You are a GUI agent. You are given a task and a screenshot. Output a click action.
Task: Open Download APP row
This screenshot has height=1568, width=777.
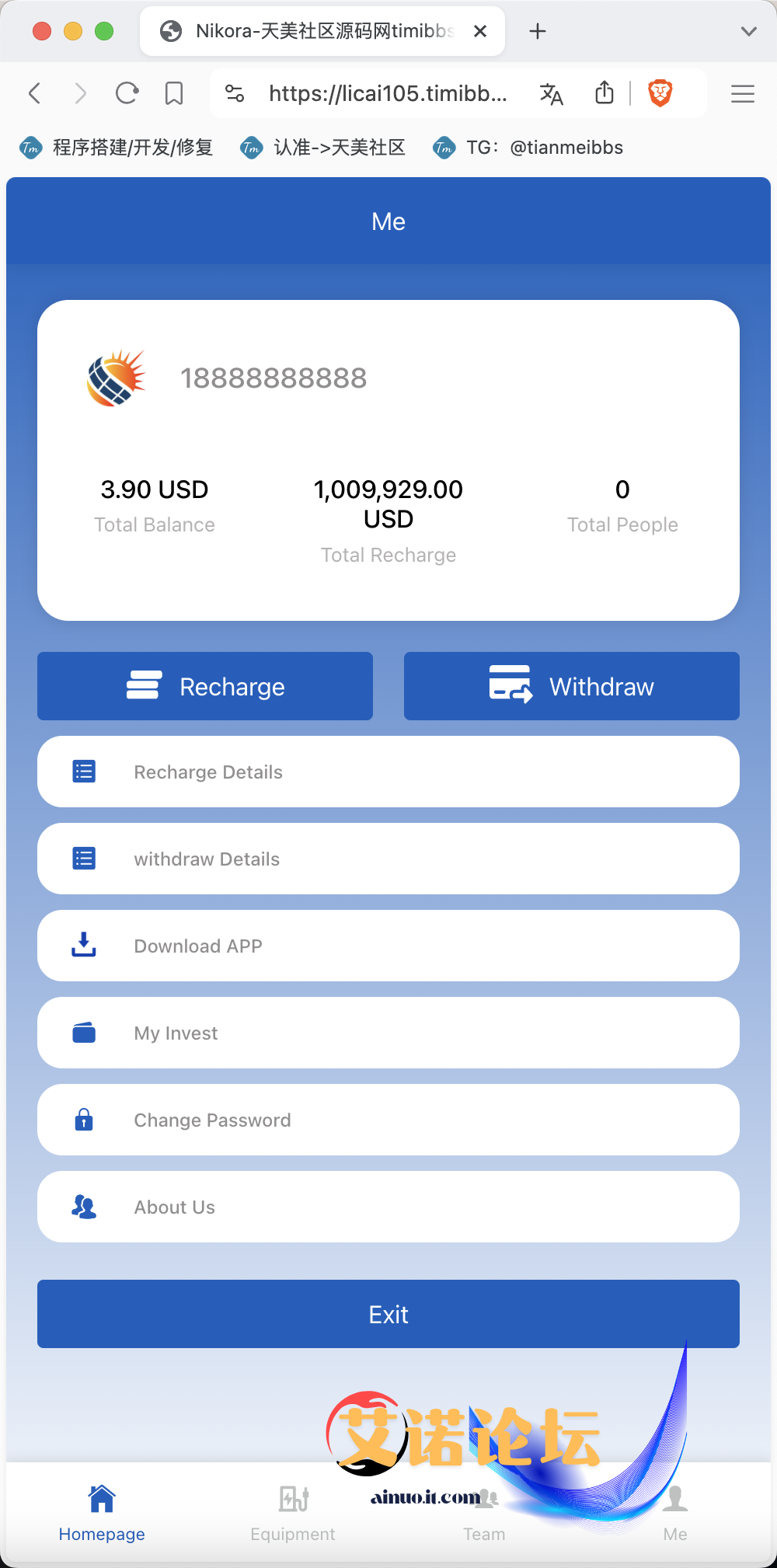click(388, 946)
